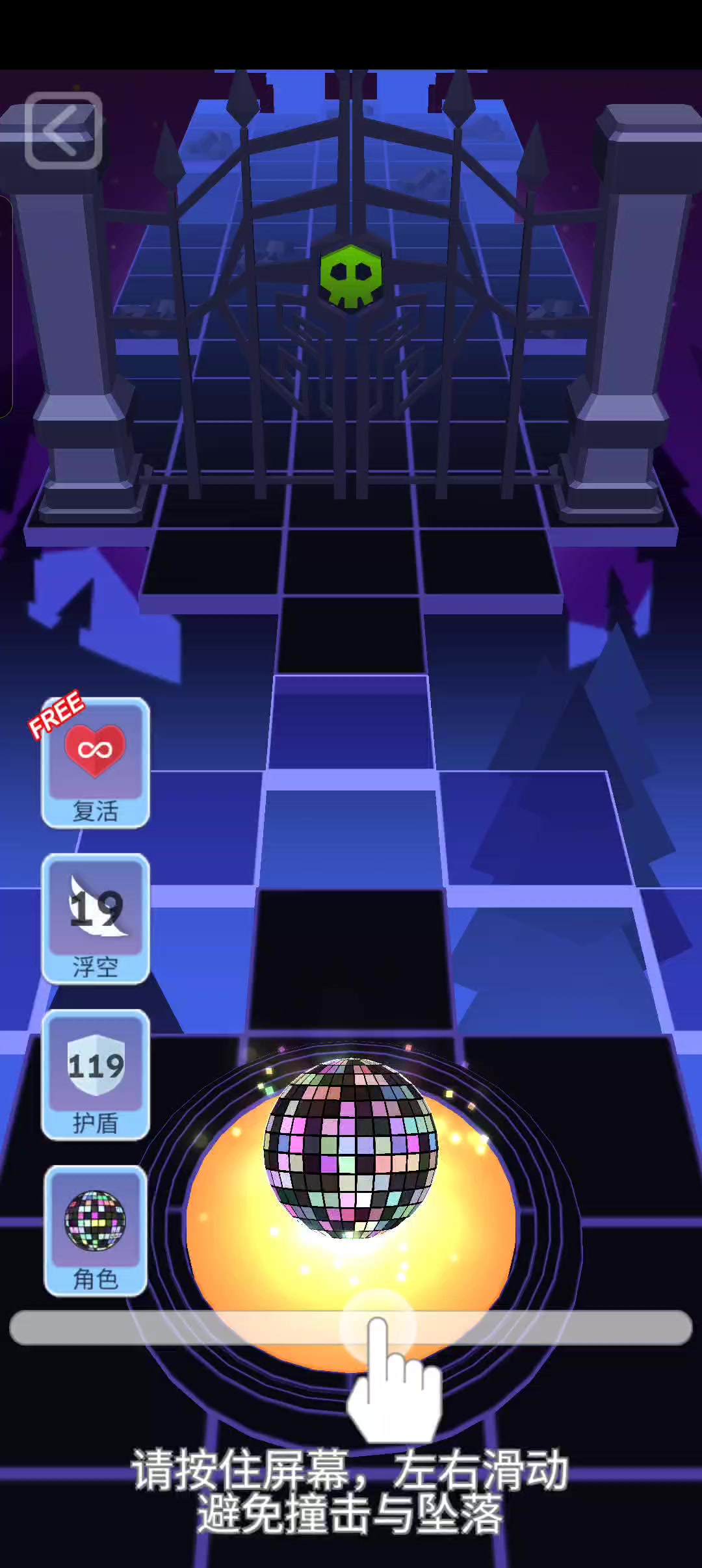Tap the back arrow button
Image resolution: width=702 pixels, height=1568 pixels.
pyautogui.click(x=64, y=130)
